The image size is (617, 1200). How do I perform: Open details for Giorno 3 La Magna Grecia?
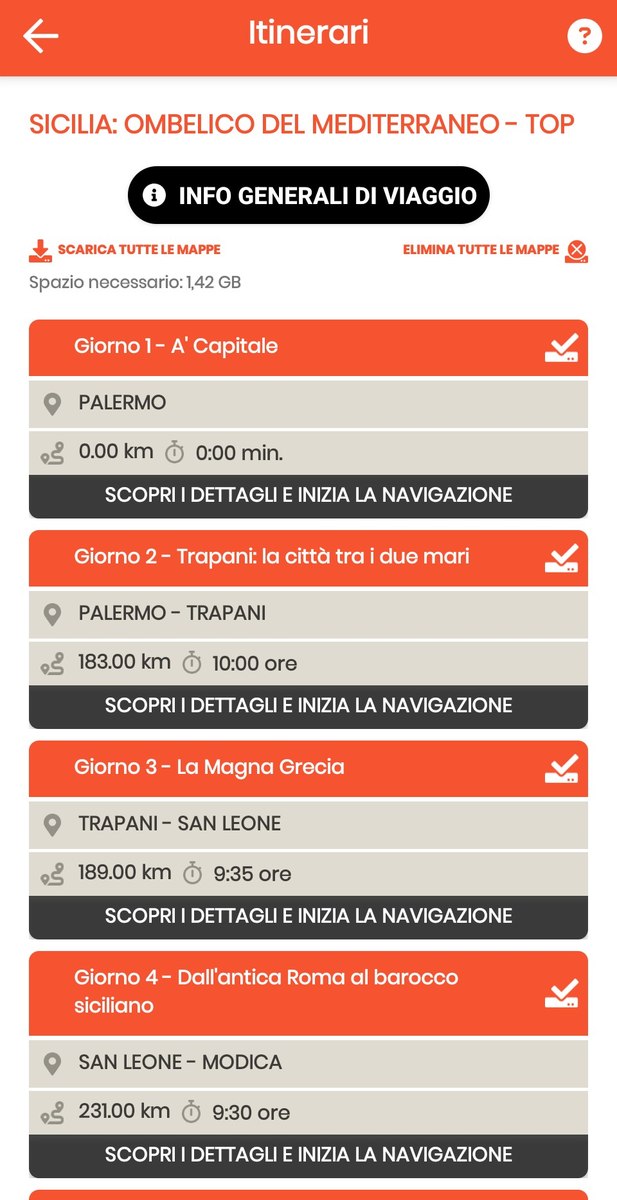coord(308,916)
